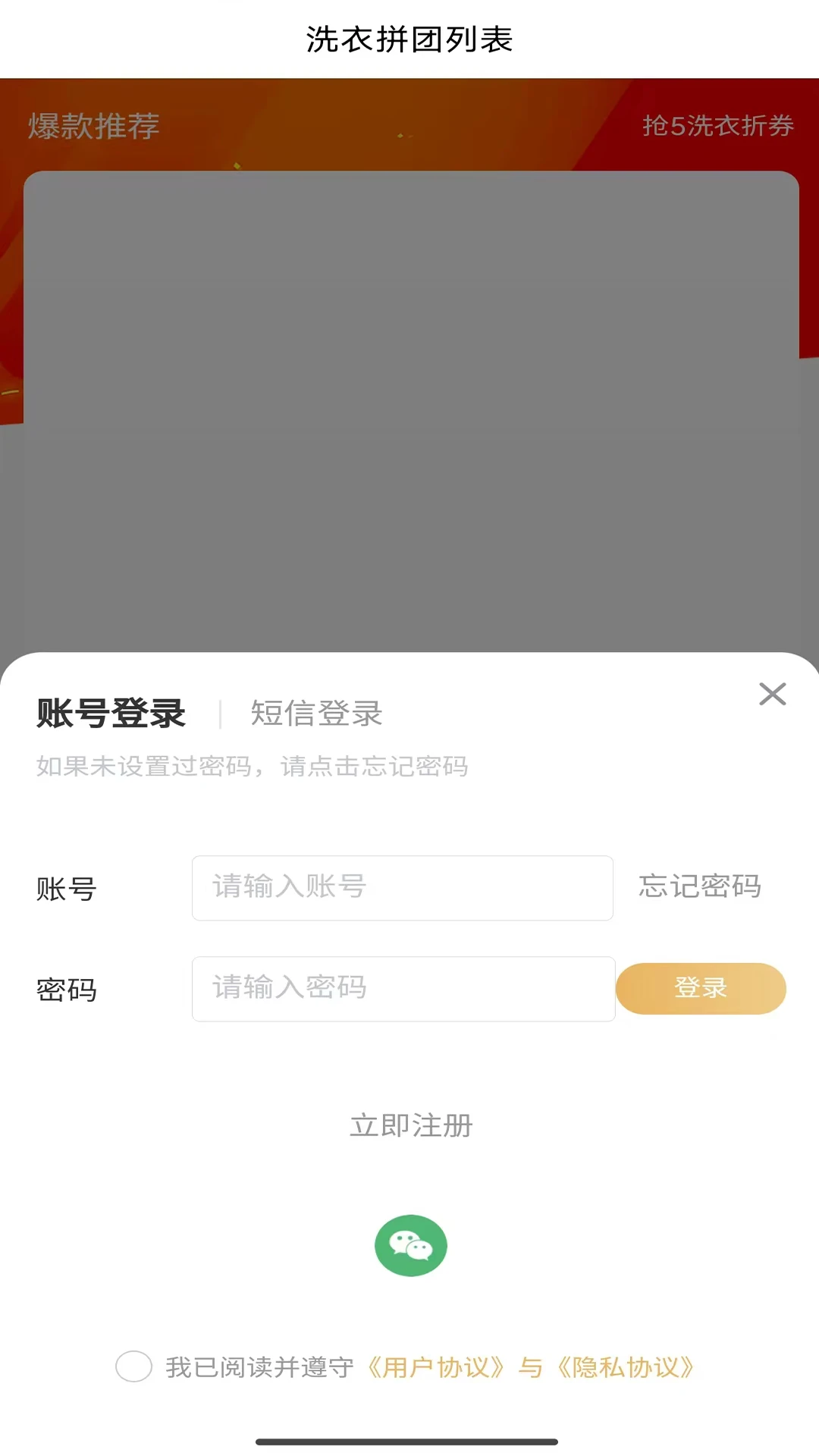Focus the 请输入密码 input field
The height and width of the screenshot is (1456, 819).
403,989
